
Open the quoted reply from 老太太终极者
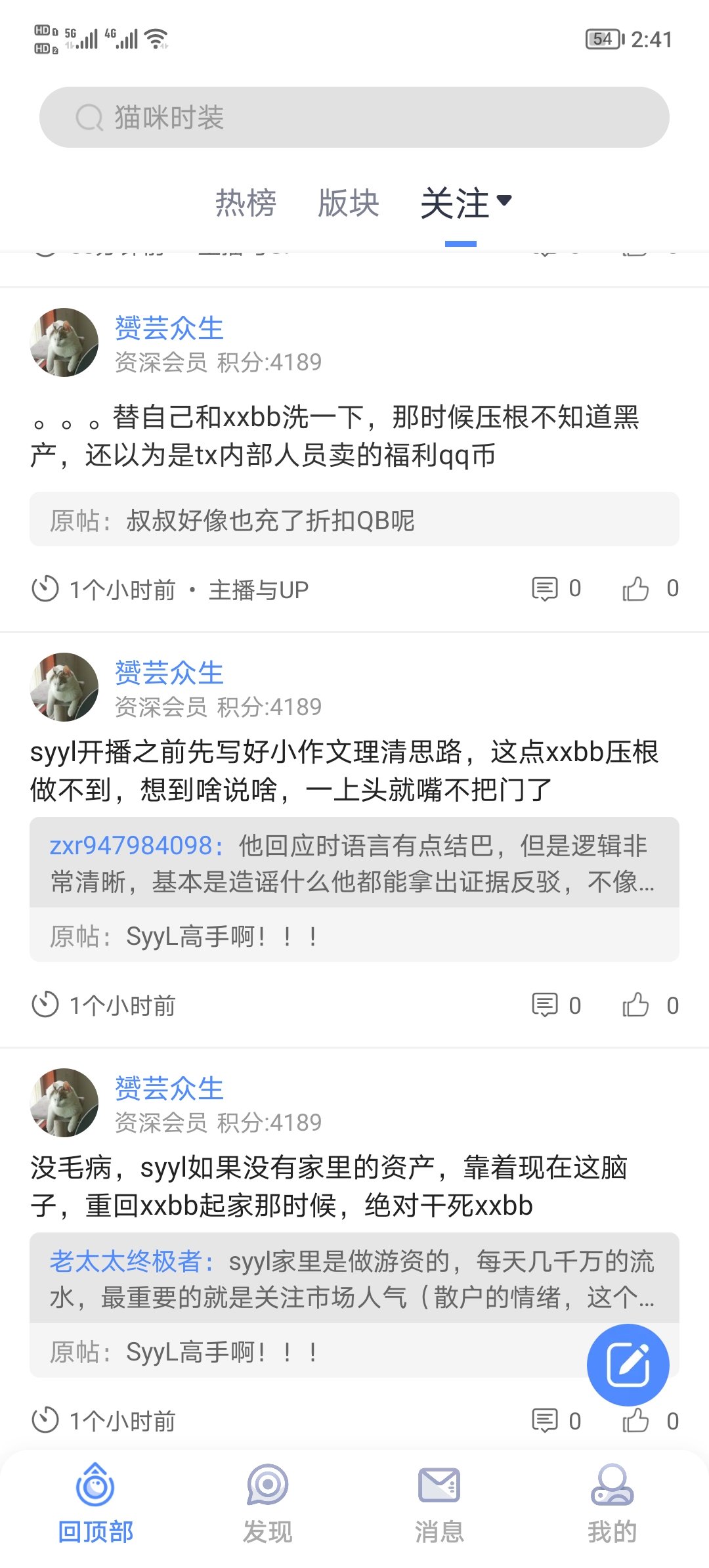(x=354, y=1278)
